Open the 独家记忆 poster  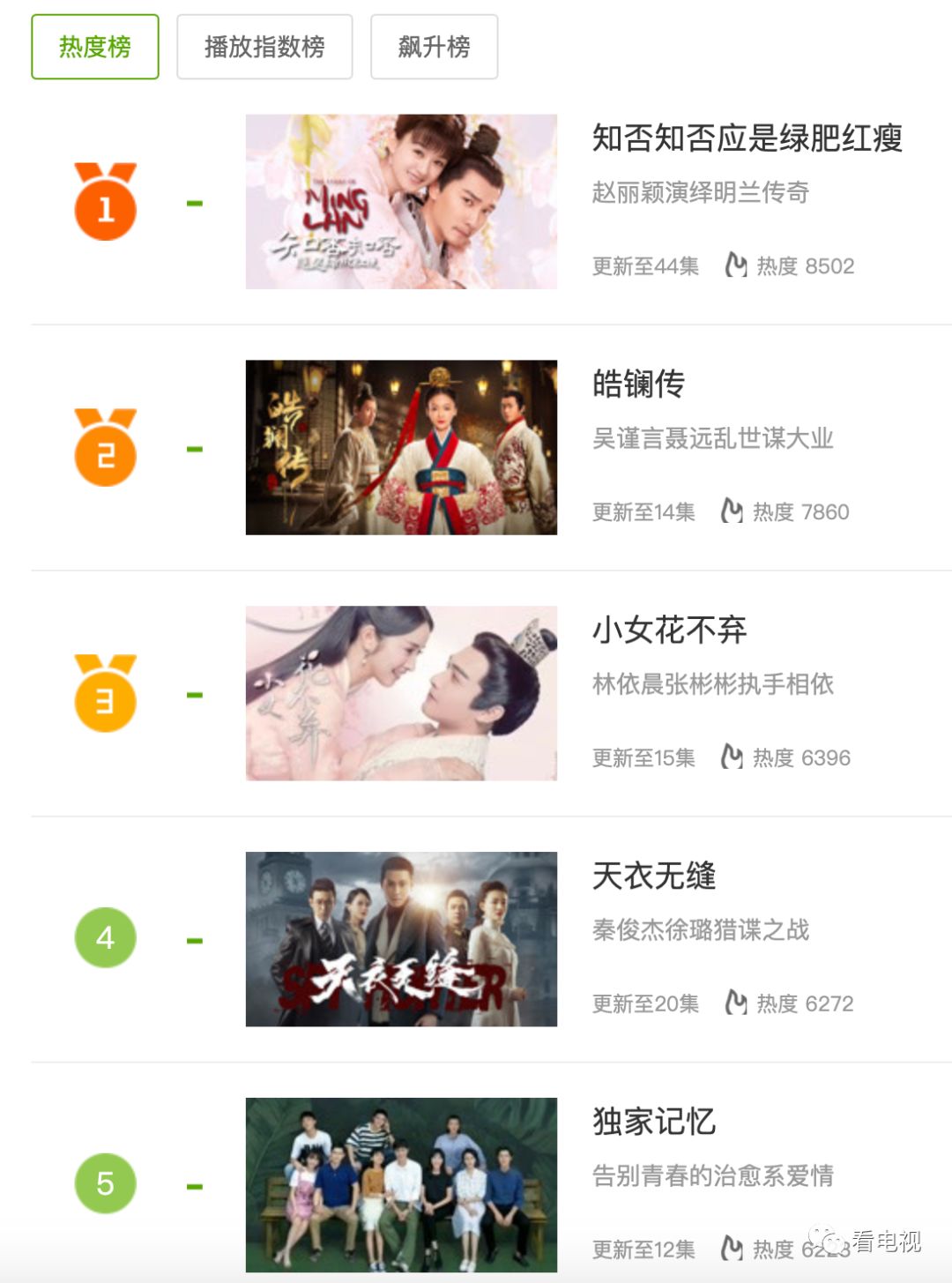[401, 1184]
